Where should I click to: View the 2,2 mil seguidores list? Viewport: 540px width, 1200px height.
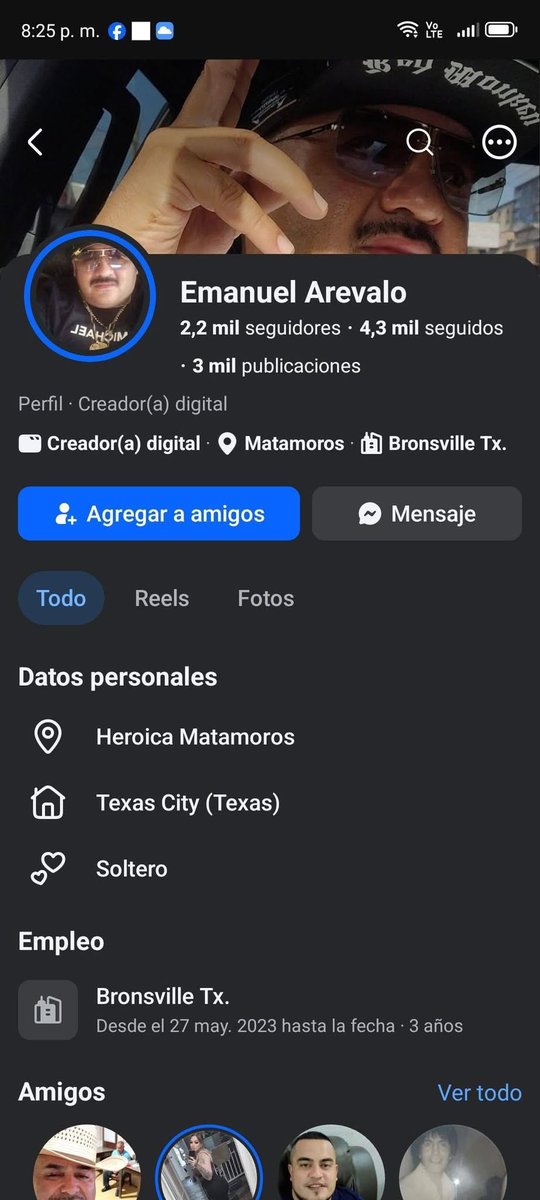click(260, 328)
